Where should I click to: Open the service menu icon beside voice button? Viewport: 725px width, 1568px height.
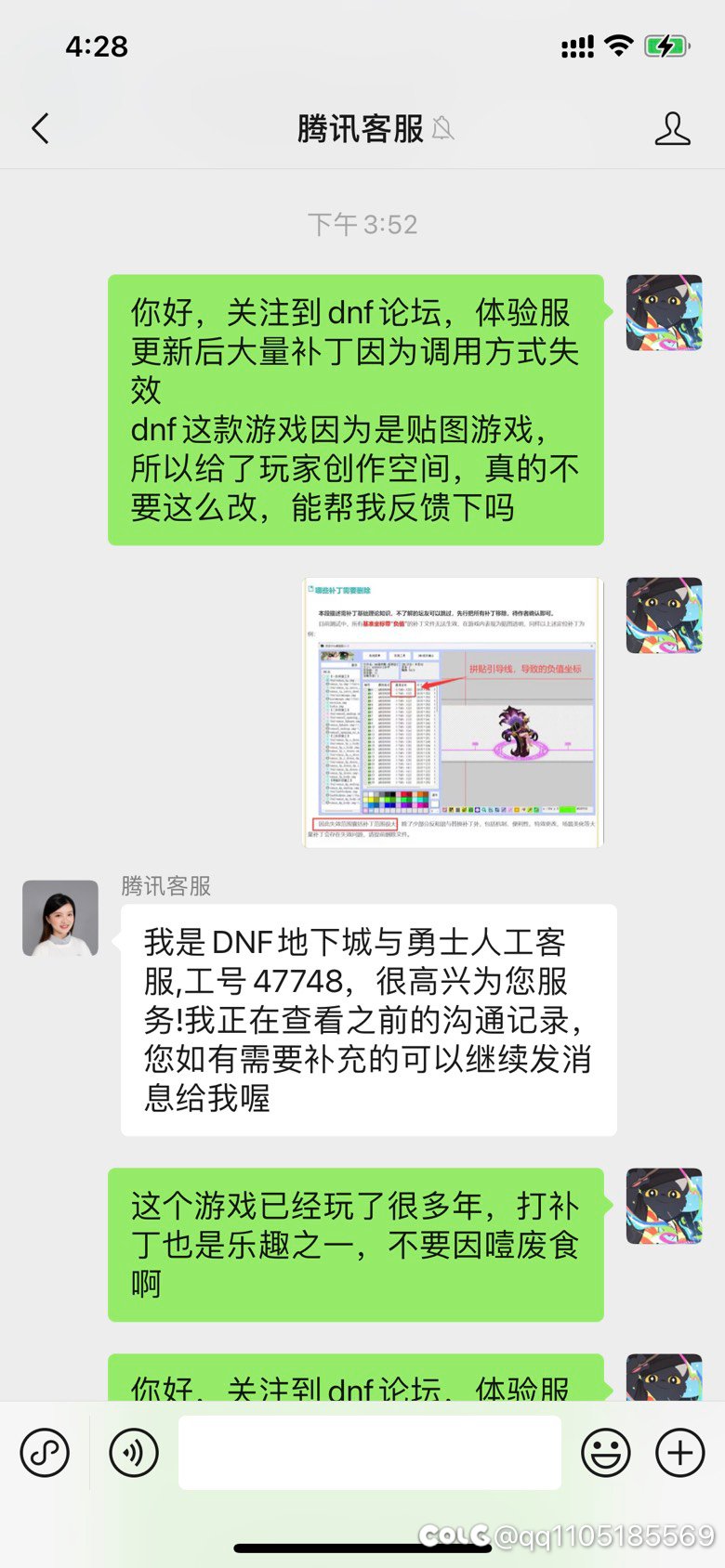click(45, 1452)
